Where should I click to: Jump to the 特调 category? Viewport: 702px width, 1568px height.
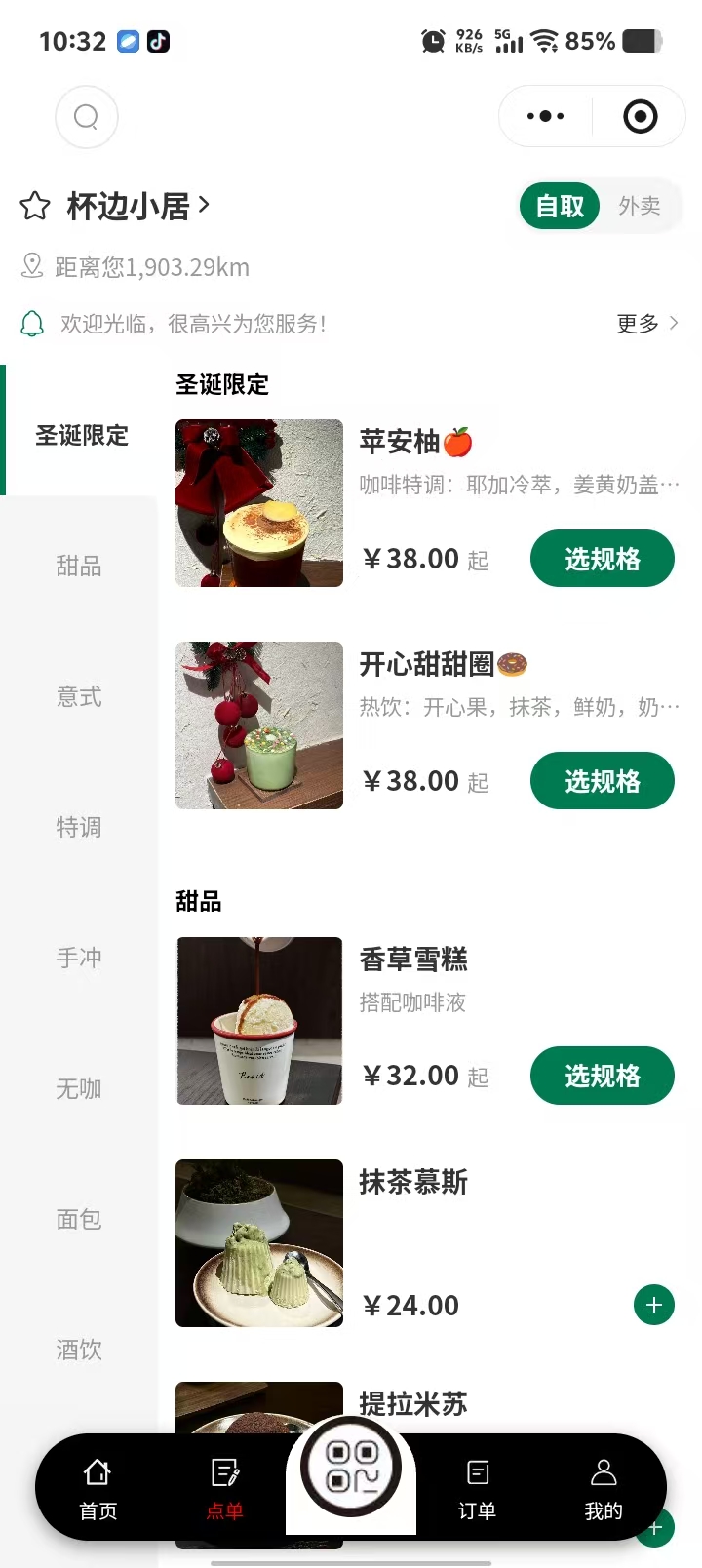pyautogui.click(x=79, y=827)
